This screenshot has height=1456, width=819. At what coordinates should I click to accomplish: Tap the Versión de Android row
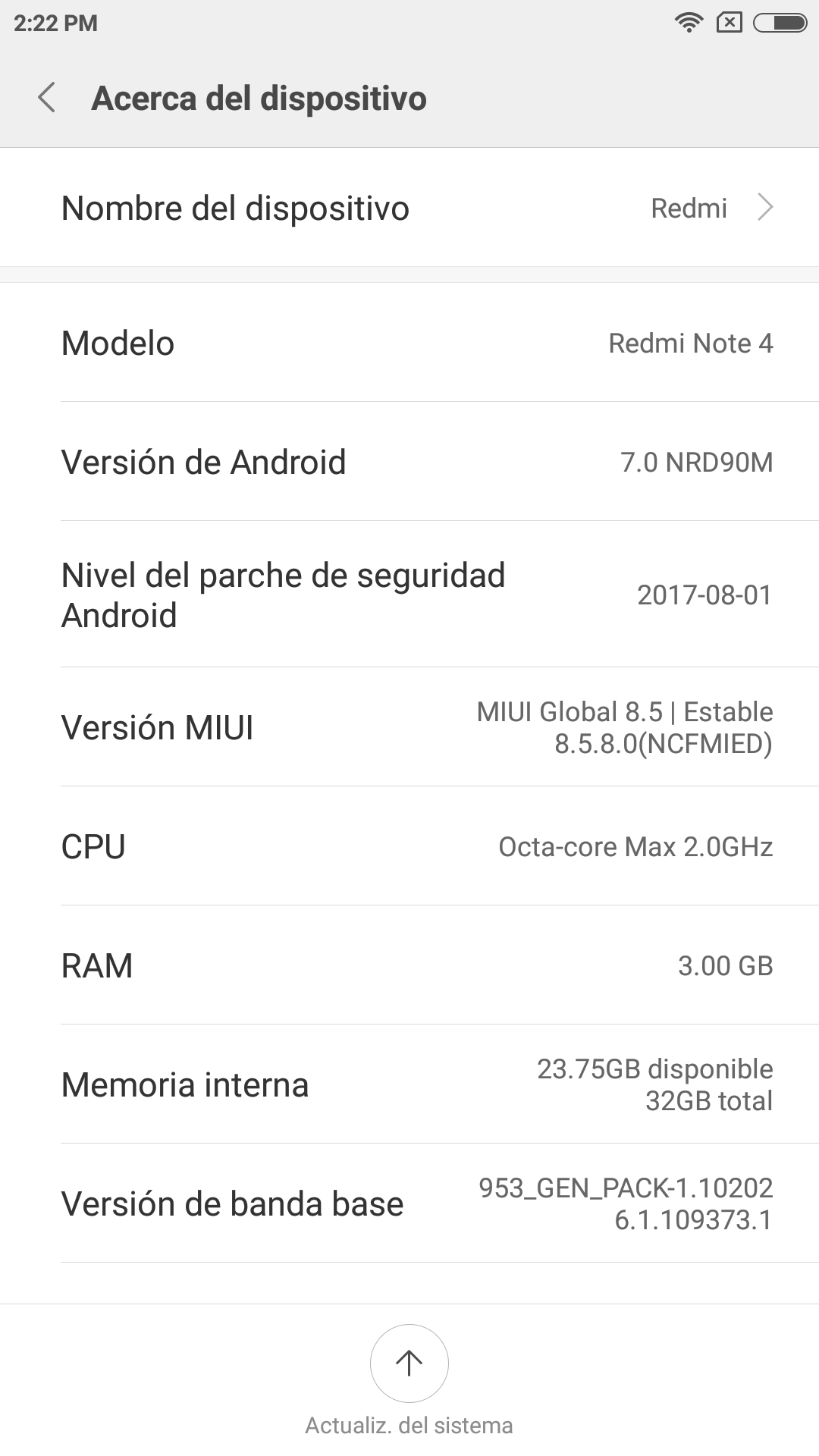coord(409,462)
